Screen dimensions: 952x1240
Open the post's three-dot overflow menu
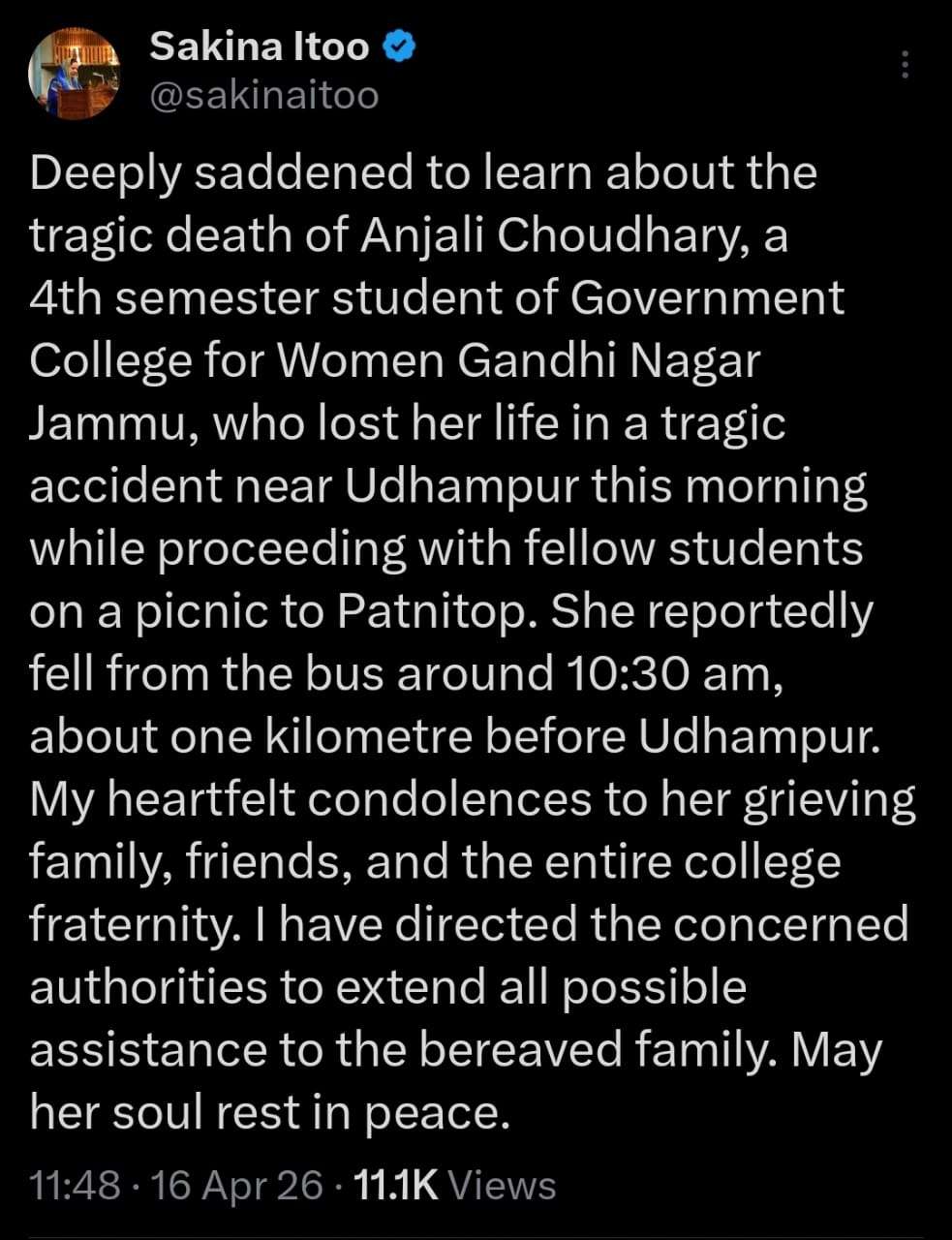point(905,65)
